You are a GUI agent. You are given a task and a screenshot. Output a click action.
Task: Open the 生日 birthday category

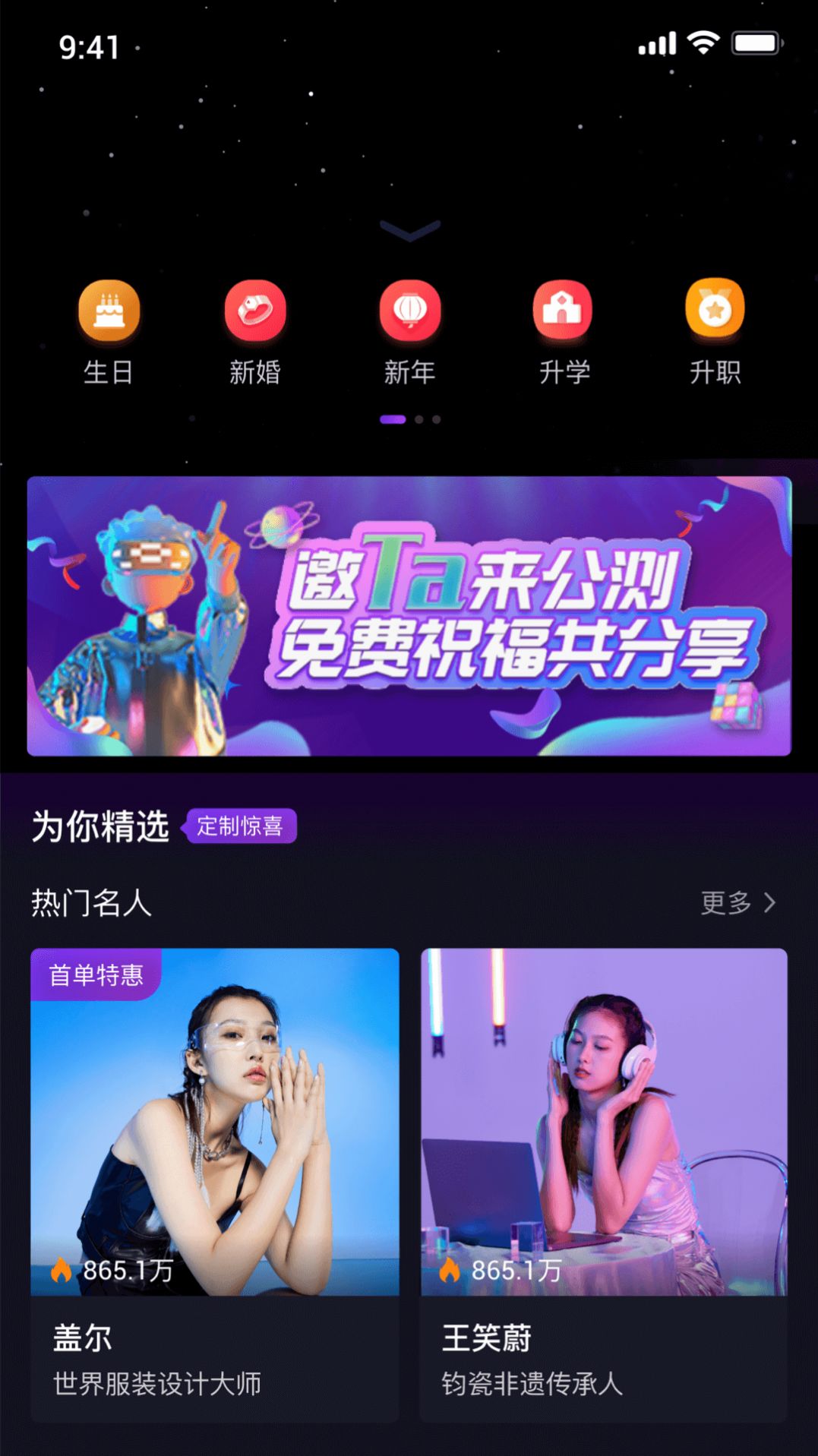coord(109,332)
